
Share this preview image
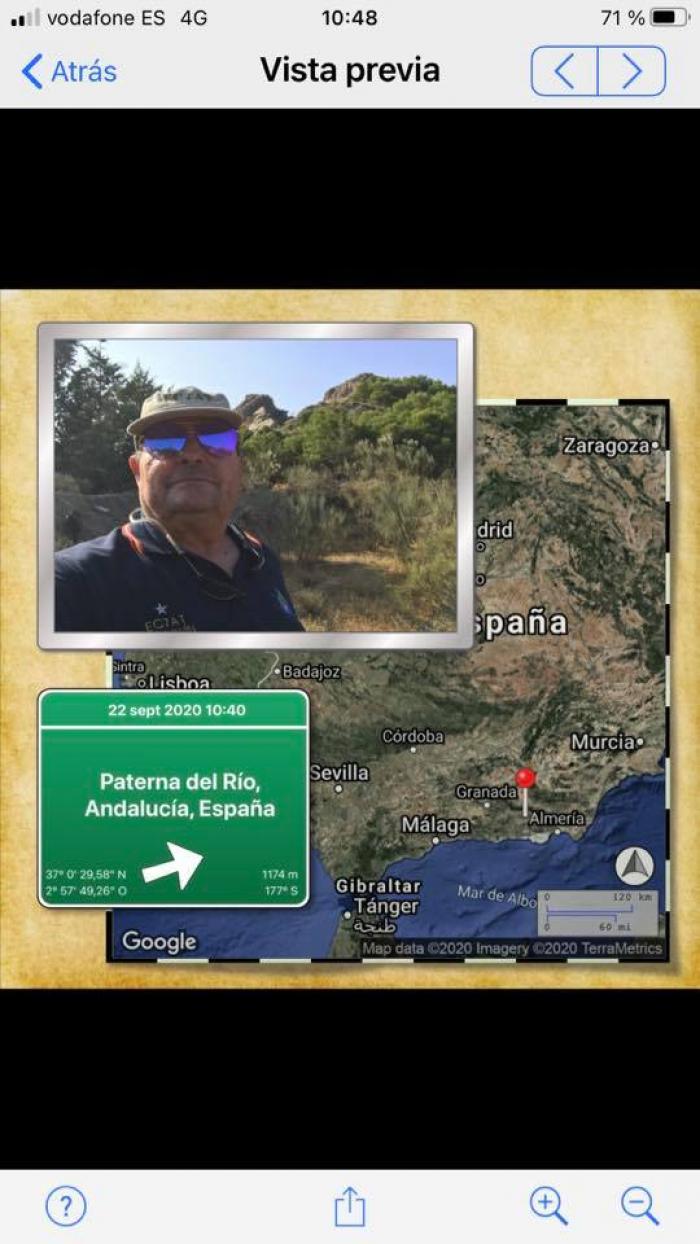click(349, 1206)
